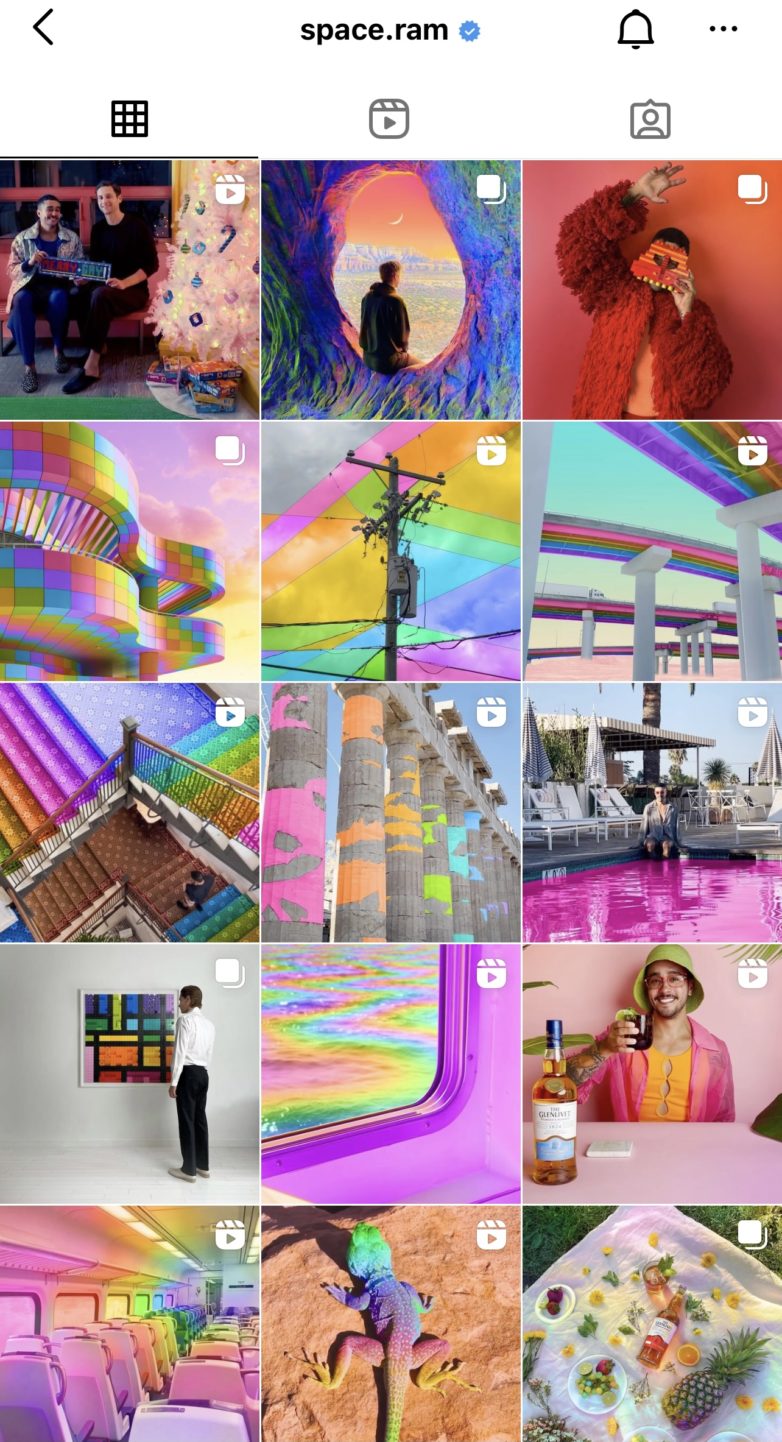Open the rainbow staircase post

click(130, 812)
